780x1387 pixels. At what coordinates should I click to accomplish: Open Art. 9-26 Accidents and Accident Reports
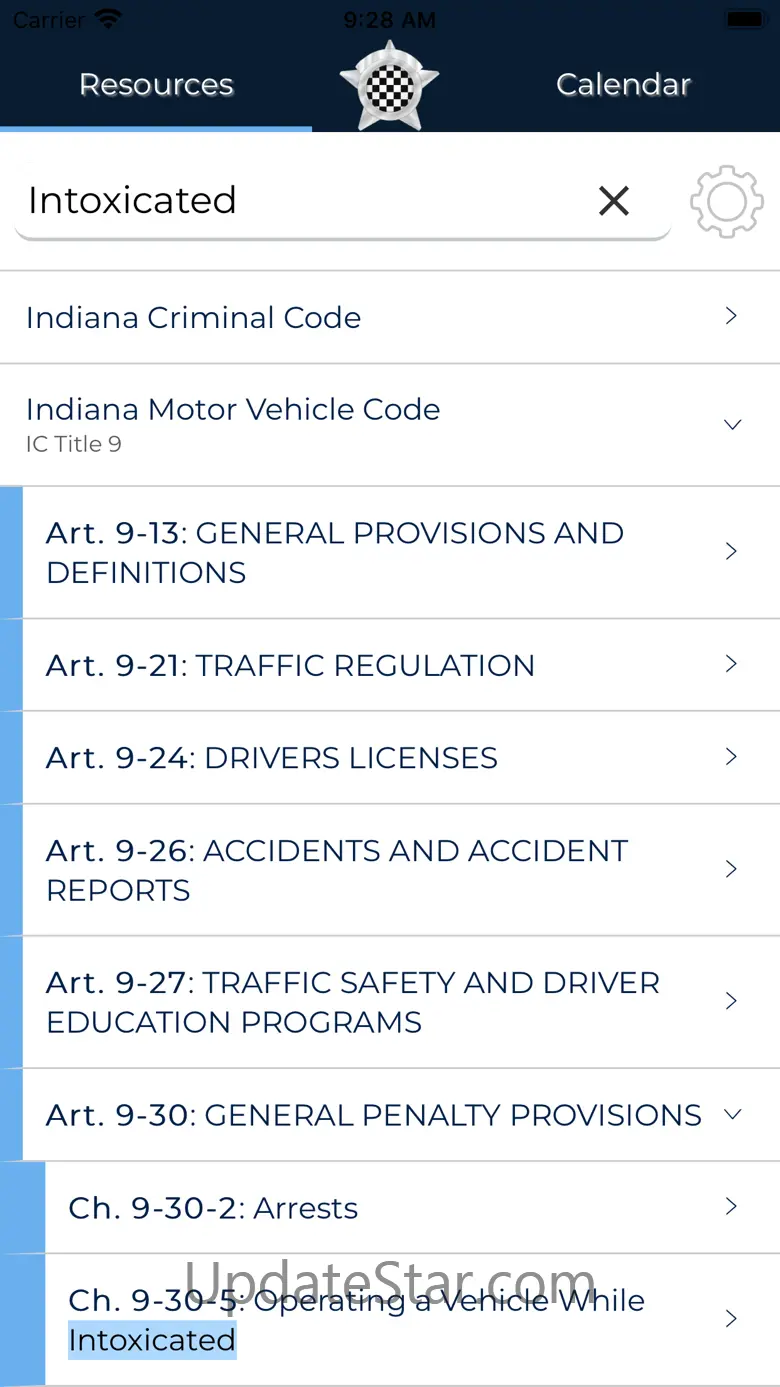click(x=401, y=870)
